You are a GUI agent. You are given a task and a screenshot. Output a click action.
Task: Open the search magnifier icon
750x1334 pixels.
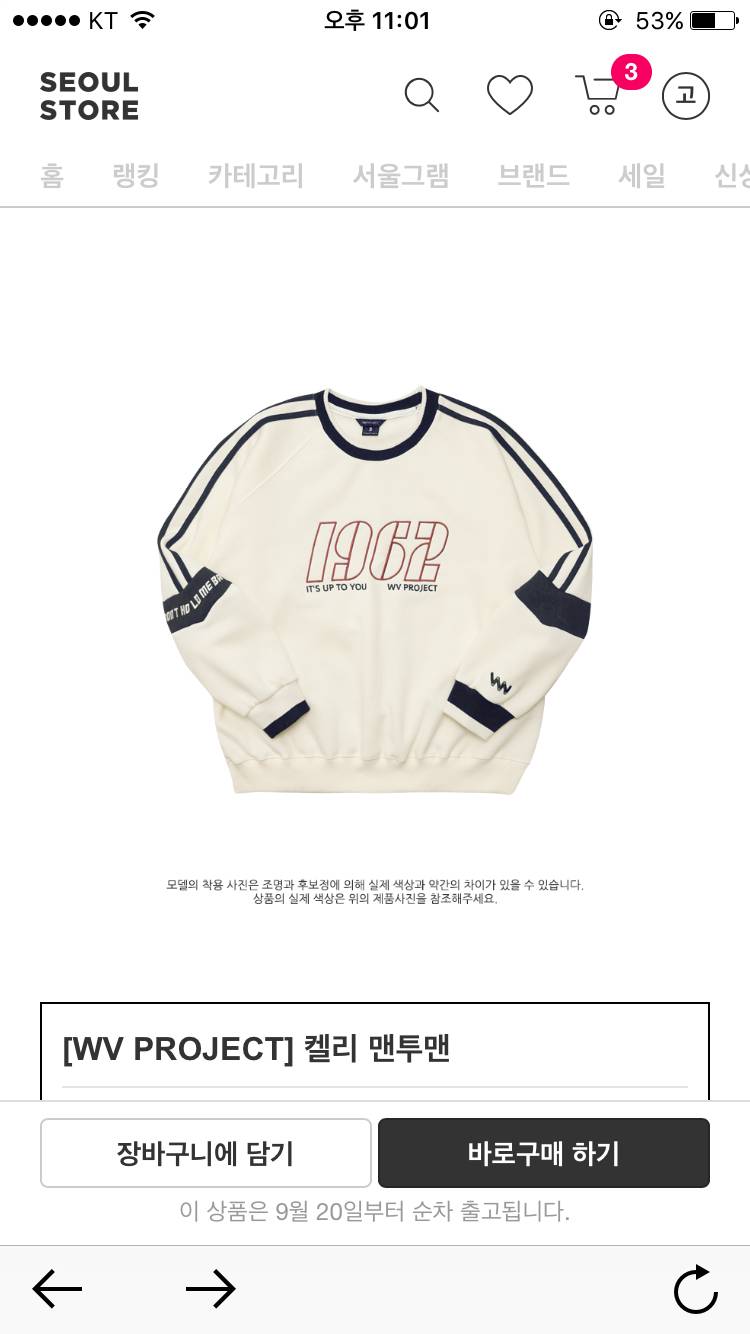pos(421,95)
